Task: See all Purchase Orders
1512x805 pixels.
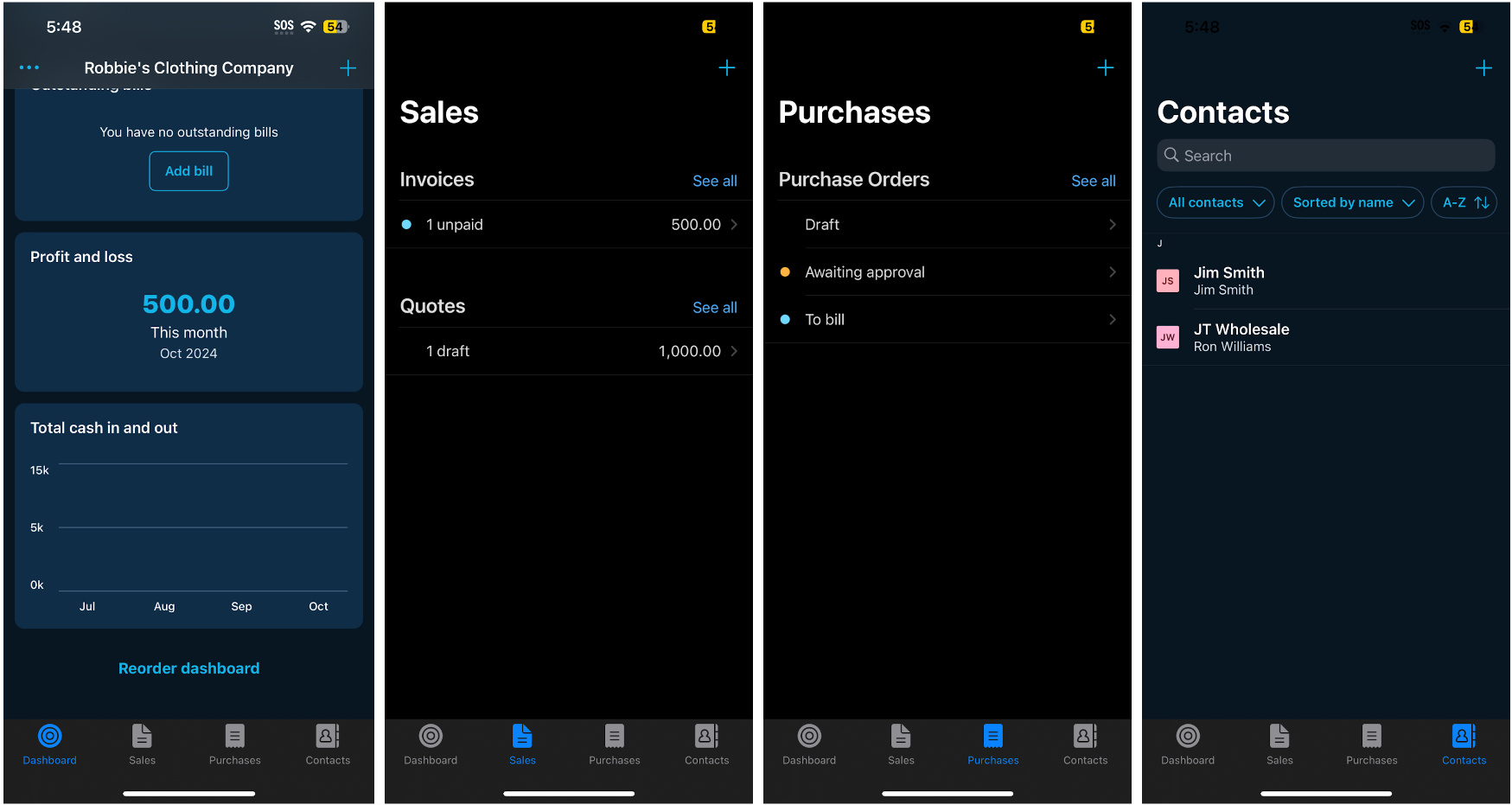Action: (x=1093, y=181)
